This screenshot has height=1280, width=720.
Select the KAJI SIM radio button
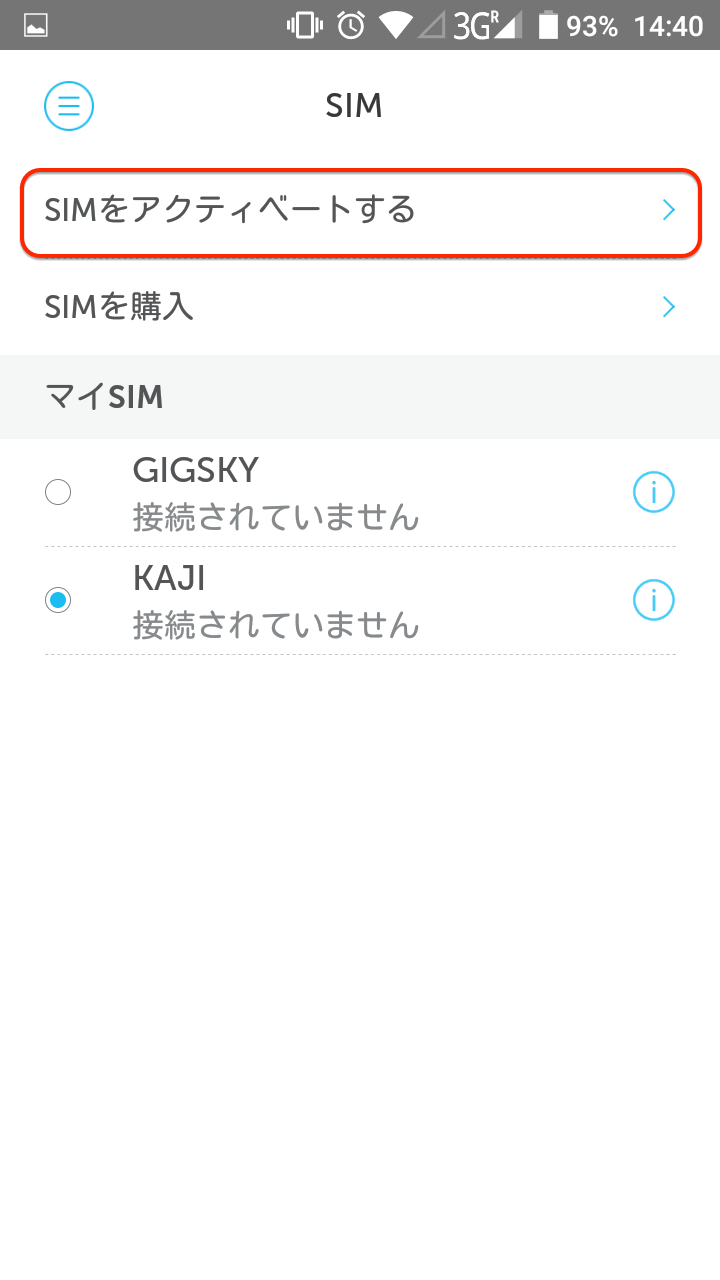tap(59, 600)
